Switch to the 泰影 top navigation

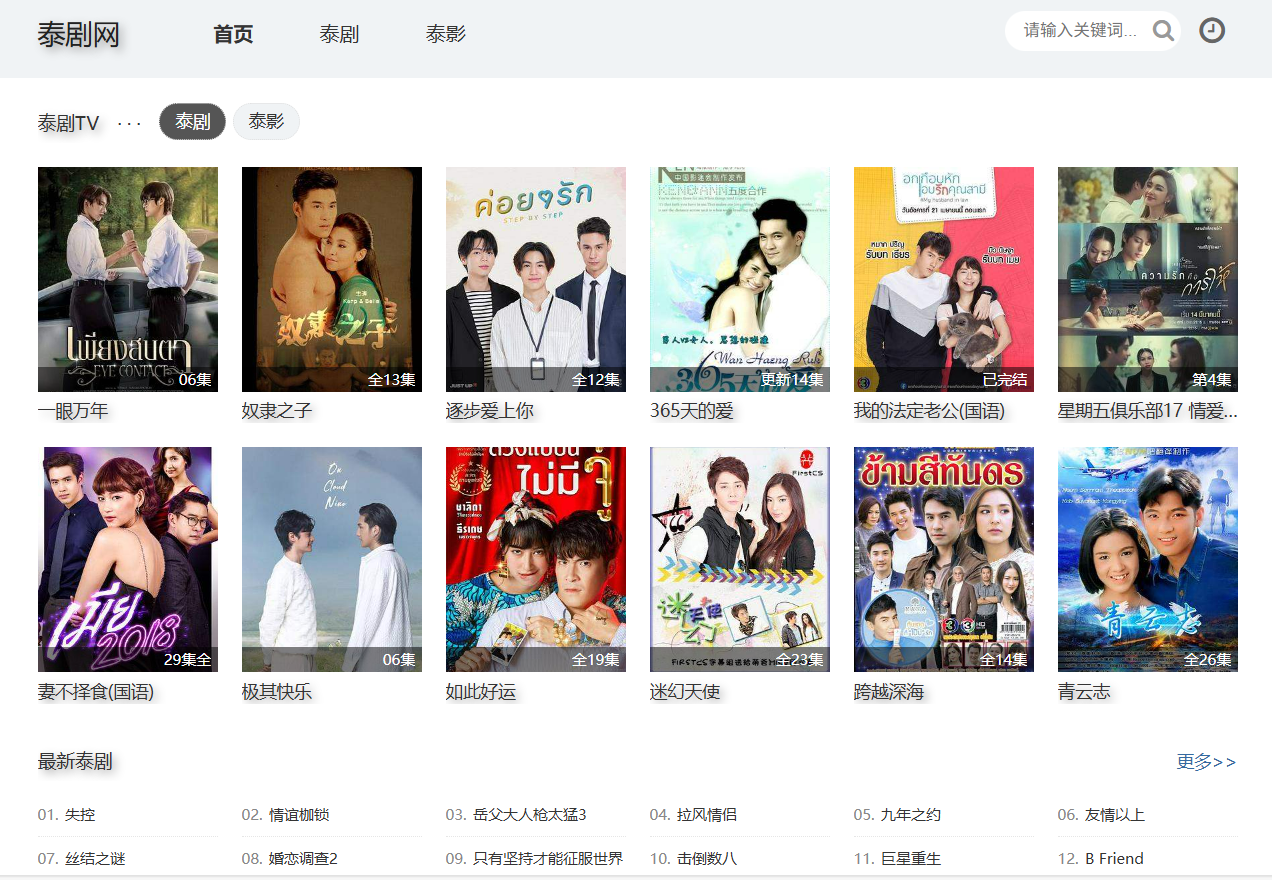pyautogui.click(x=445, y=34)
